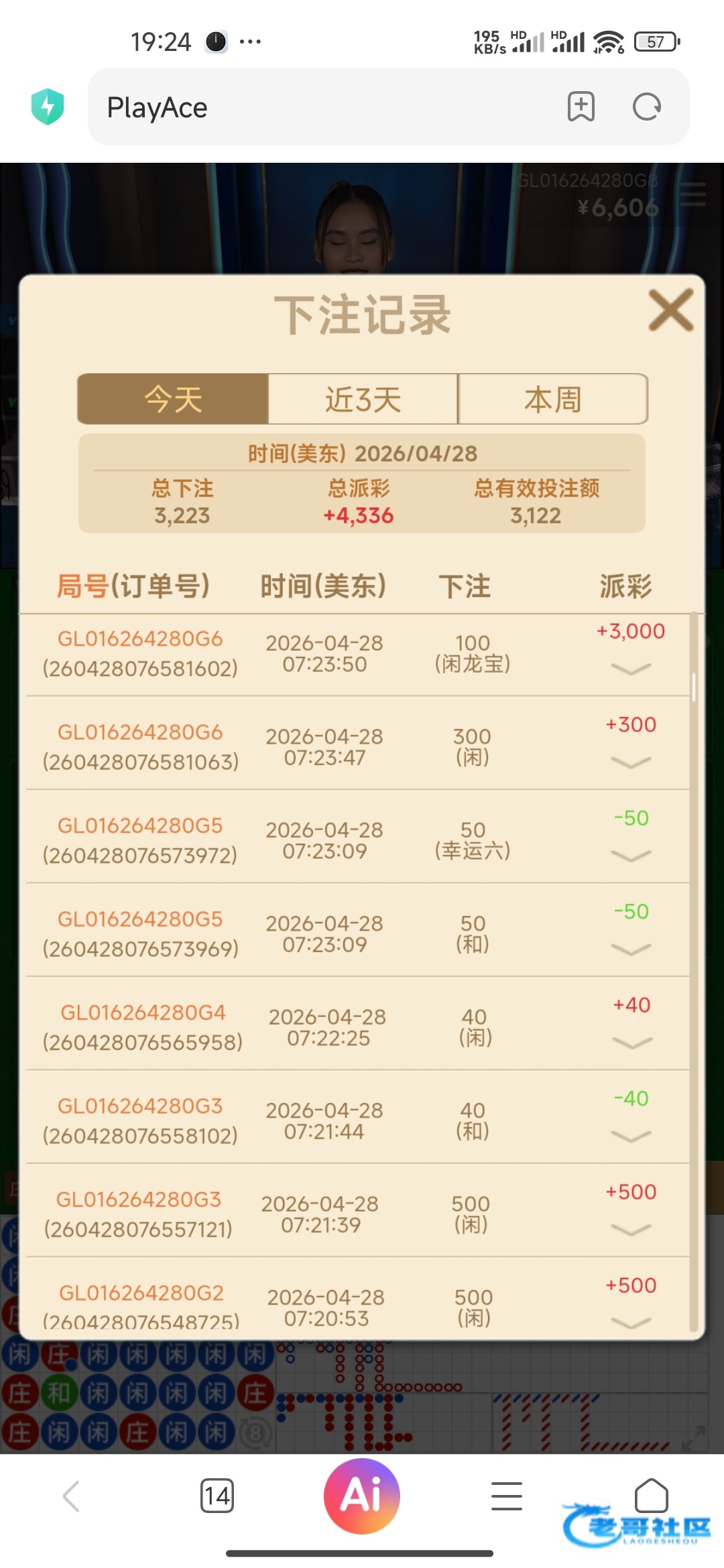Close the 下注记录 dialog

pos(670,310)
